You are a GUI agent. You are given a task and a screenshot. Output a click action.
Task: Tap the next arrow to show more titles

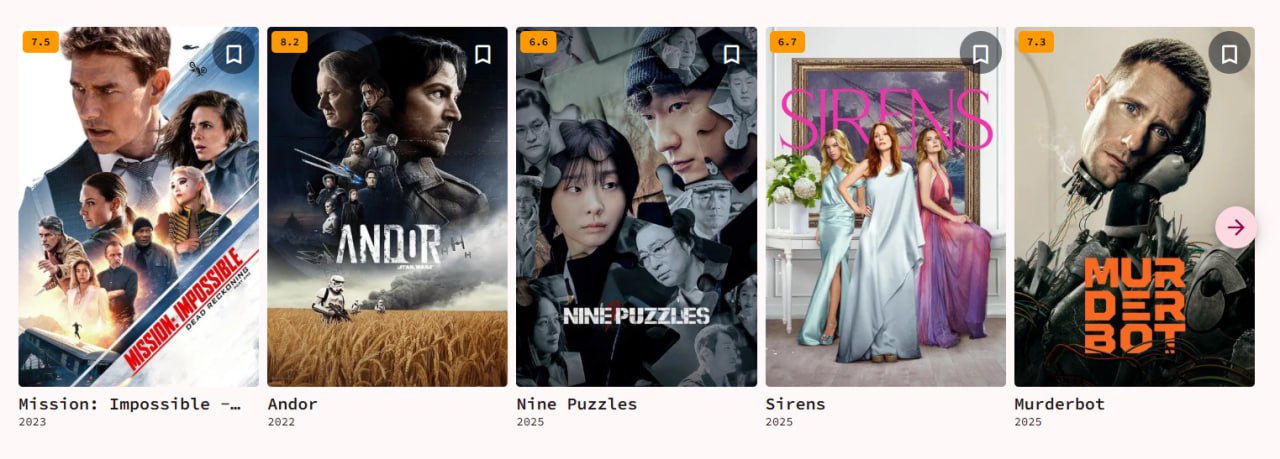[1236, 227]
